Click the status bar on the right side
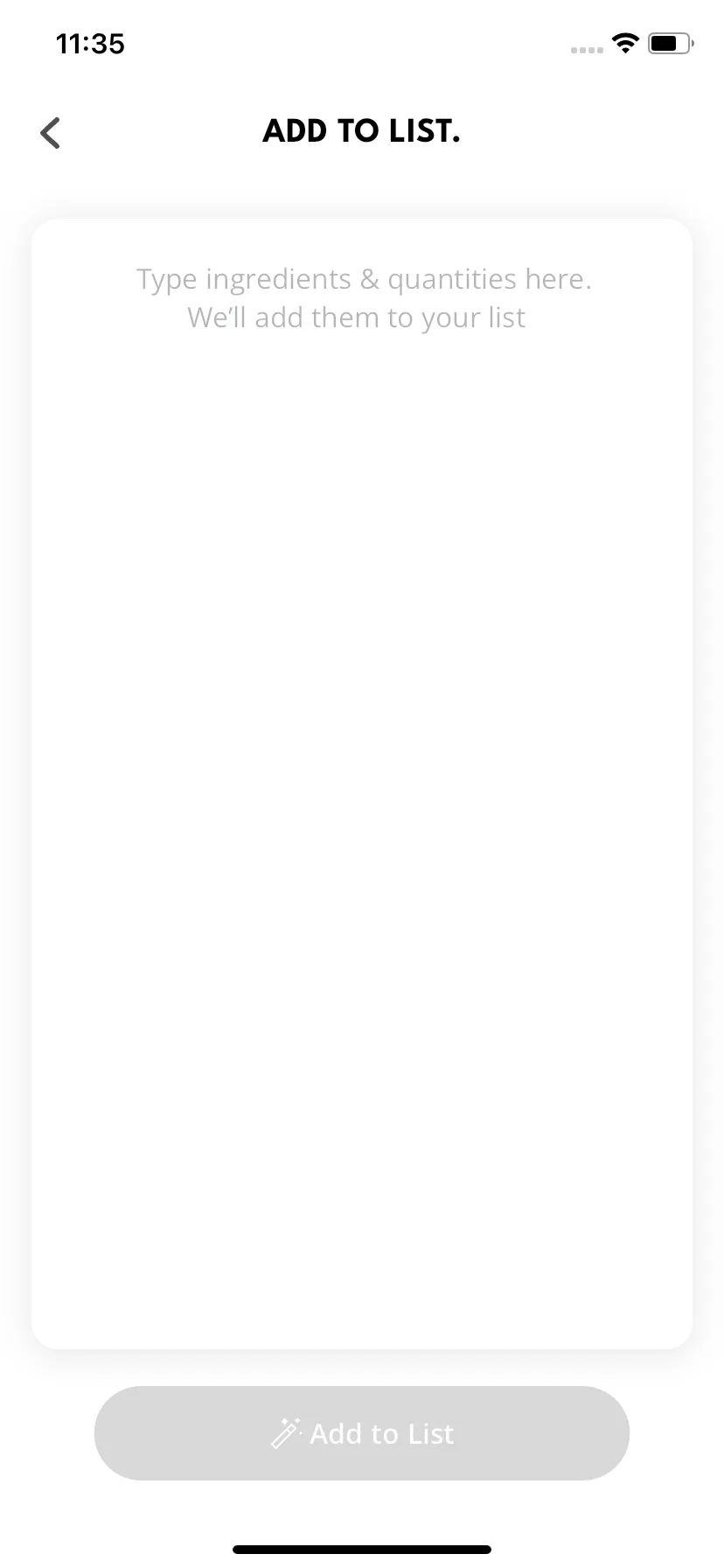This screenshot has height=1568, width=724. [x=638, y=43]
